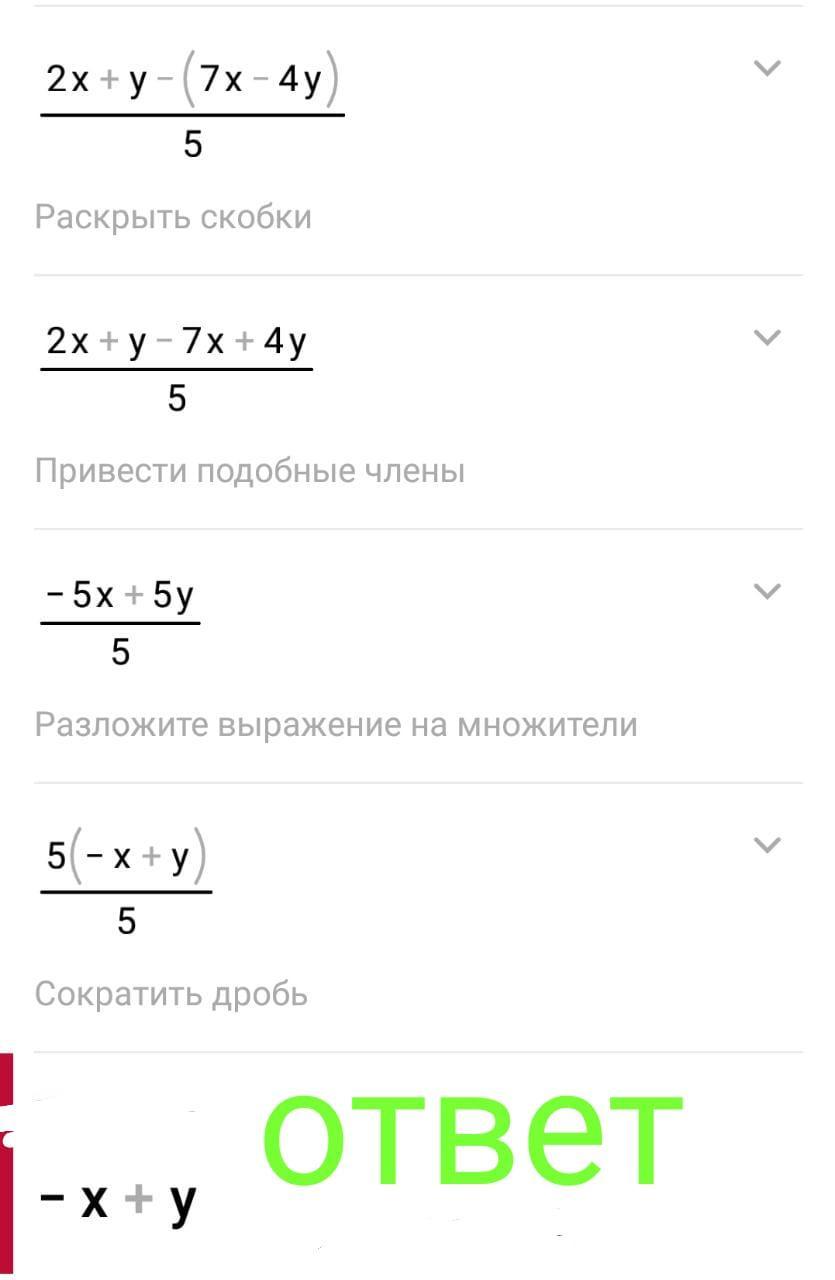The width and height of the screenshot is (835, 1280).
Task: Expand the "Разложите выражение на множители" step
Action: pyautogui.click(x=766, y=591)
